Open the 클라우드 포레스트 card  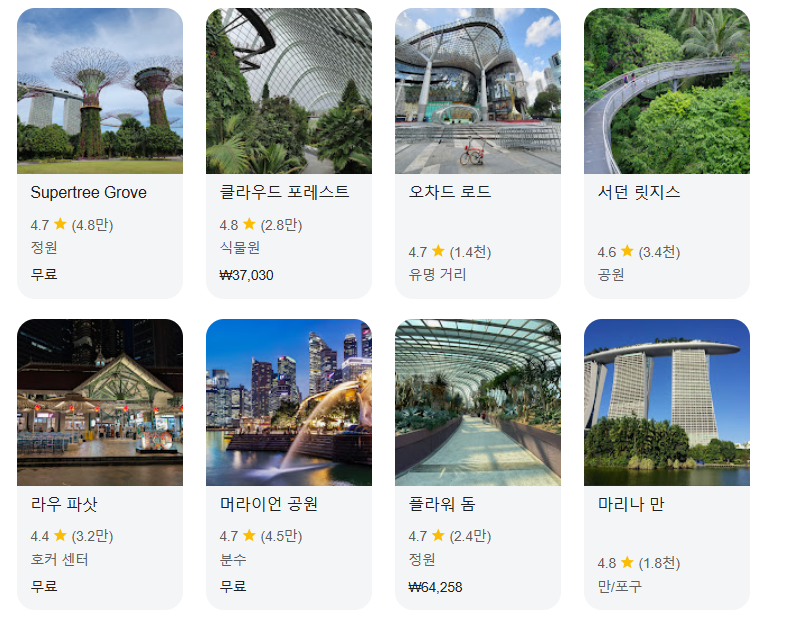pos(289,153)
